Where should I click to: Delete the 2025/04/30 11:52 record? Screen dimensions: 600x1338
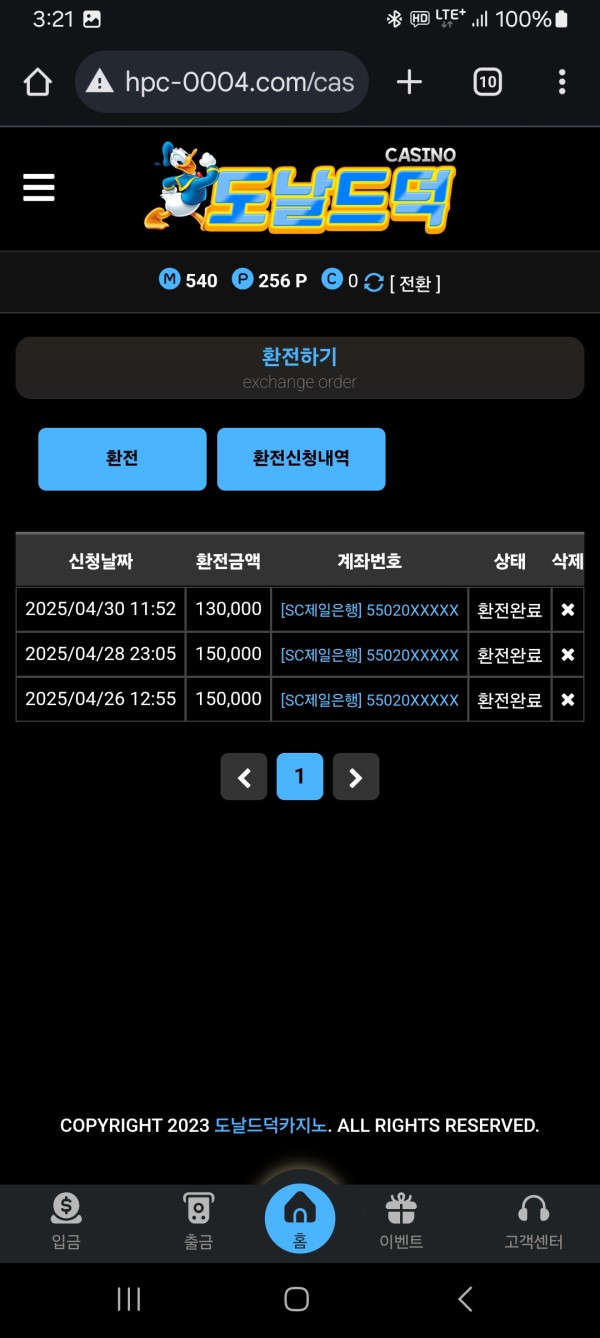coord(567,609)
